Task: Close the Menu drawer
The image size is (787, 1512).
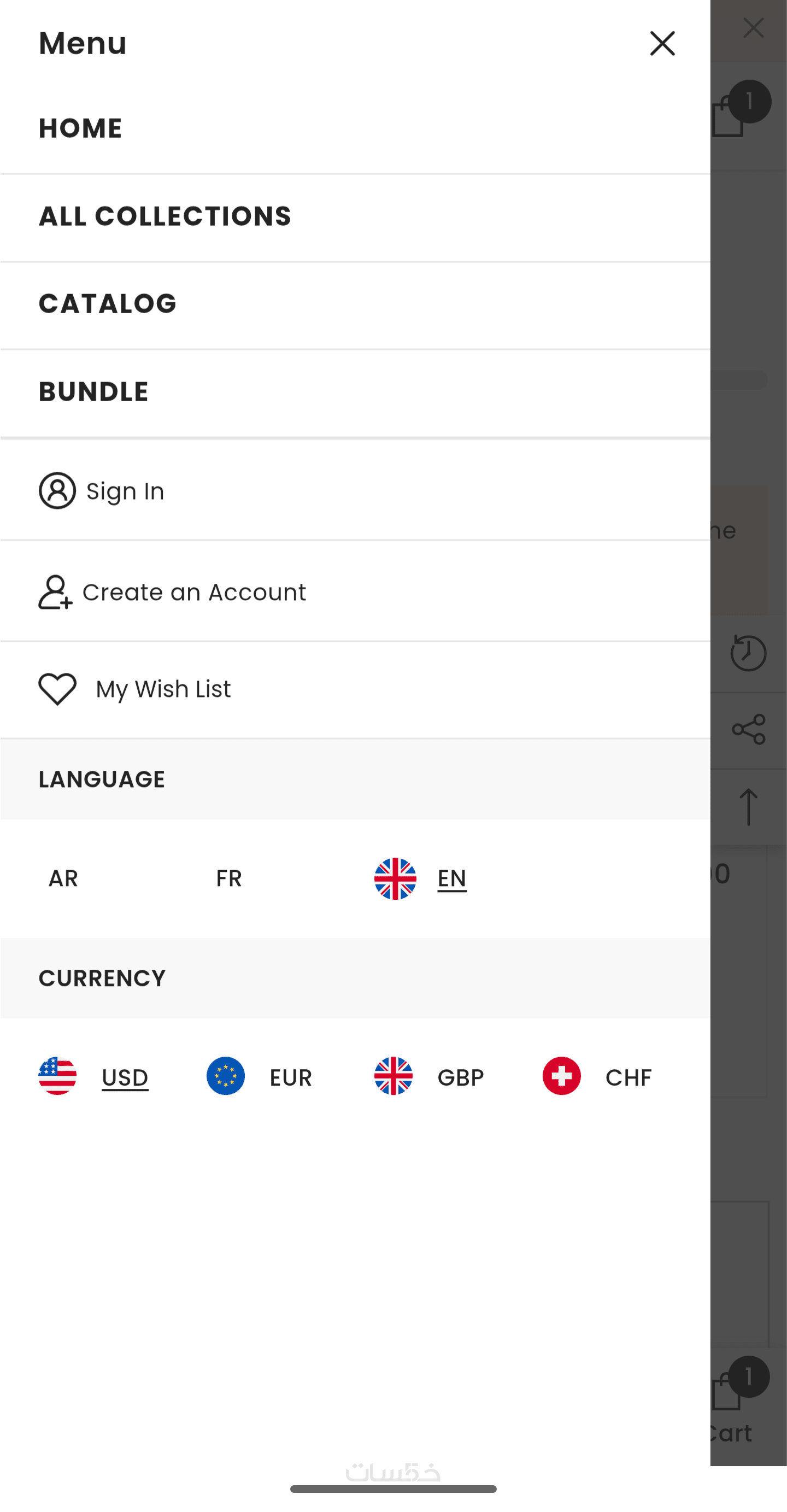Action: (662, 43)
